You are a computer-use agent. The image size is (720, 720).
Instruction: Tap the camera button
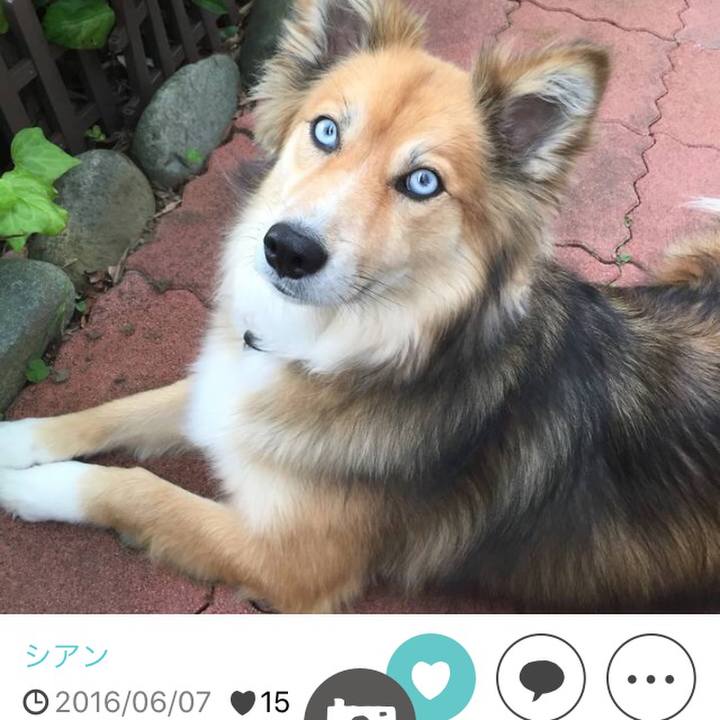(x=360, y=702)
